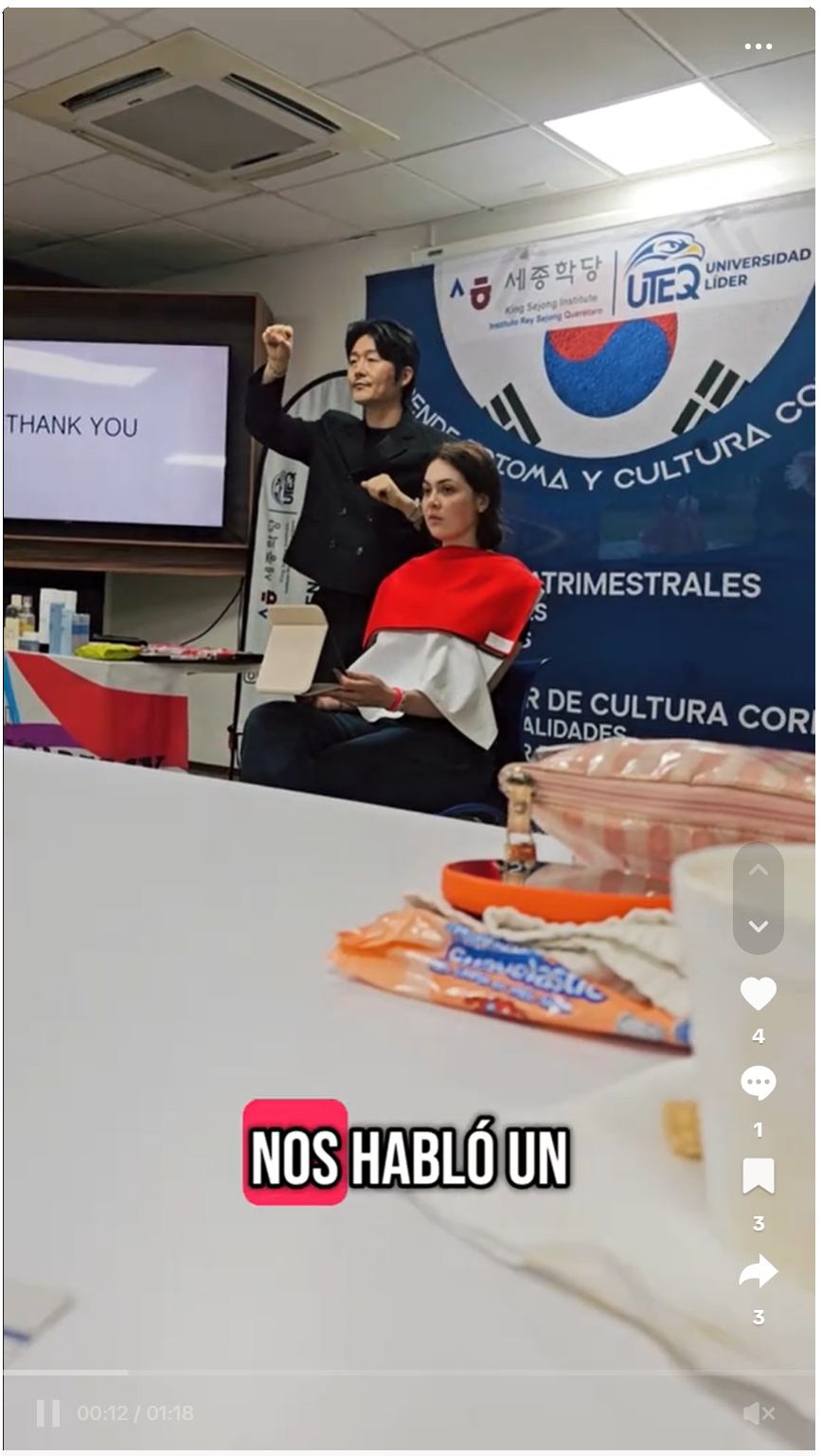Go to the next video
This screenshot has height=1456, width=822.
pyautogui.click(x=758, y=926)
